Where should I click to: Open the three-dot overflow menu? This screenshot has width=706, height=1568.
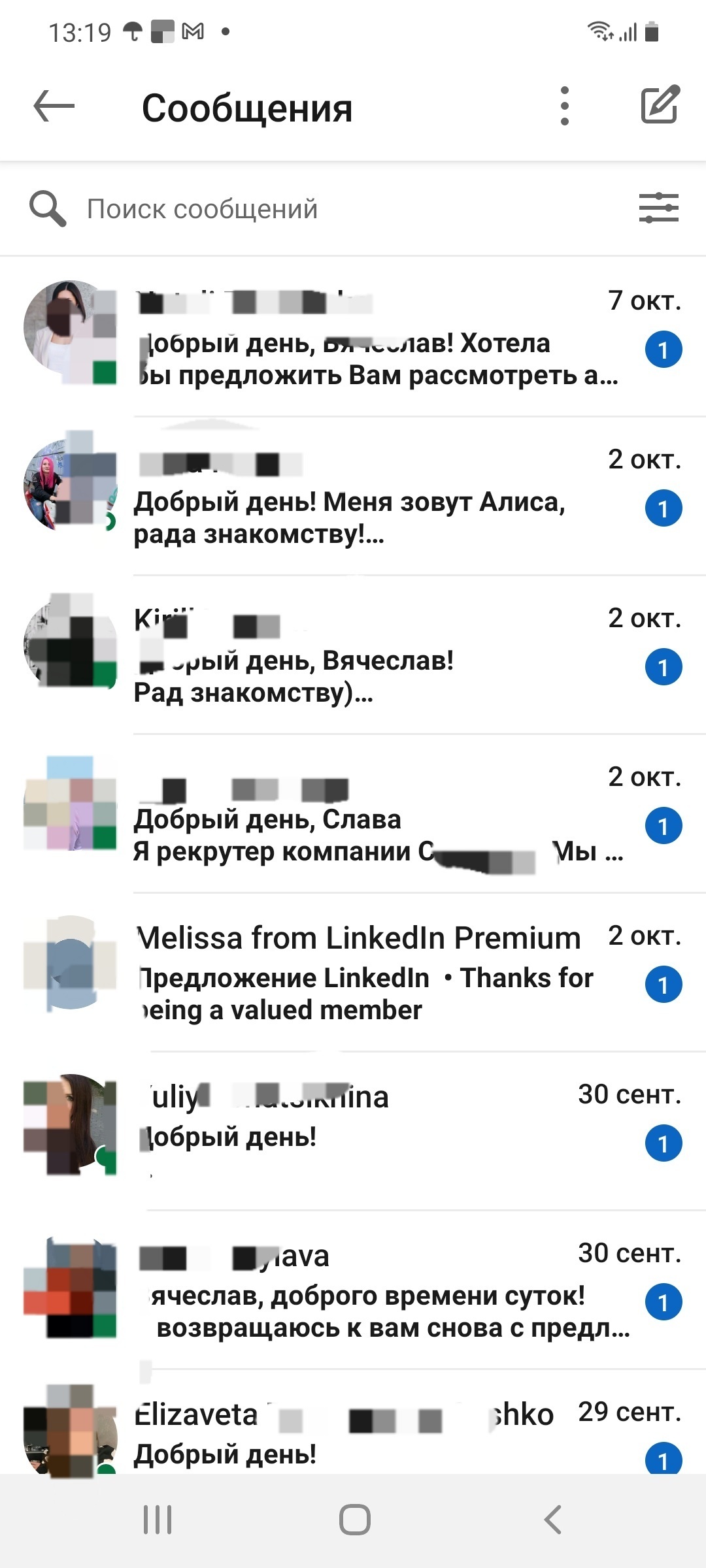pyautogui.click(x=565, y=106)
